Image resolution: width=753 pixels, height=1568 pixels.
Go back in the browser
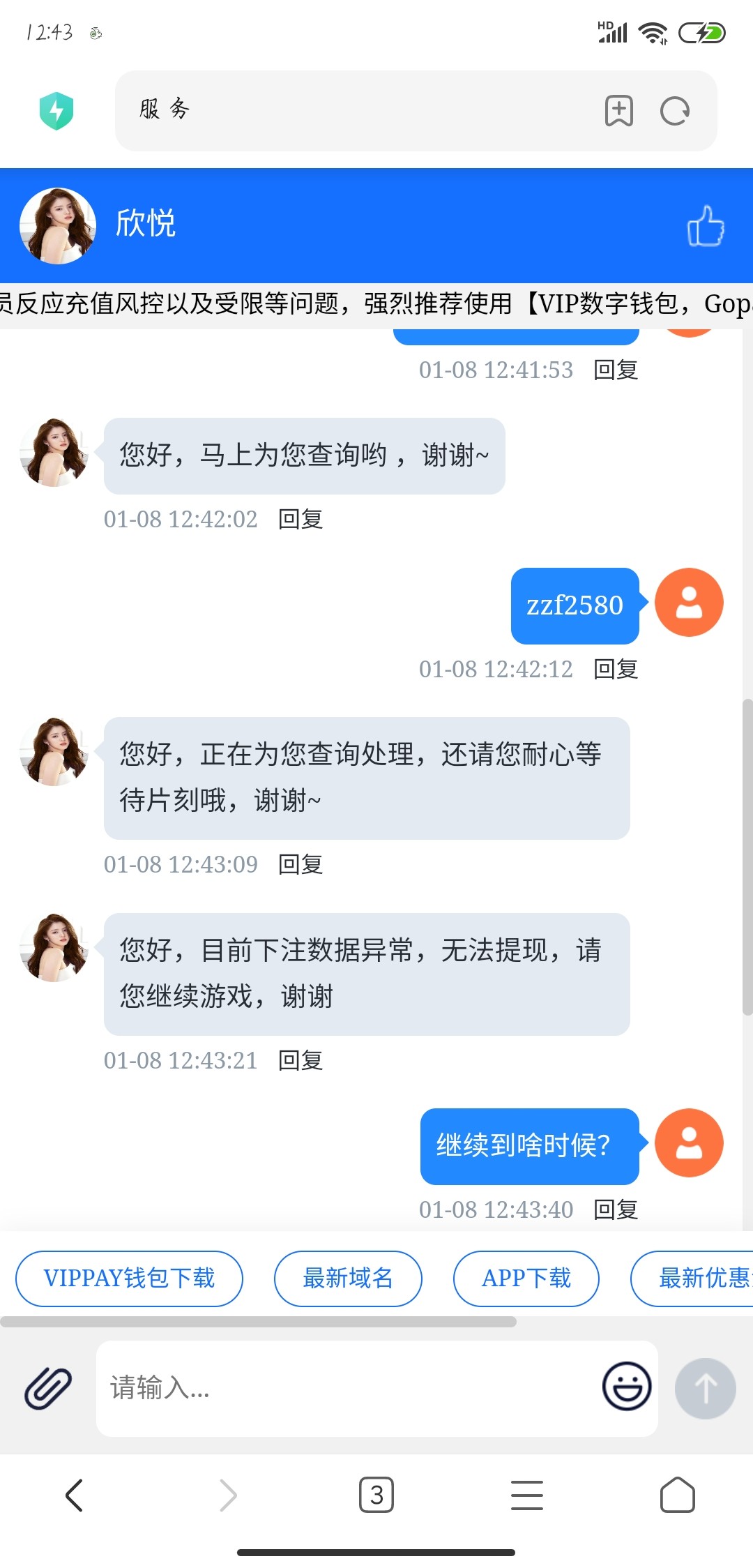tap(74, 1495)
